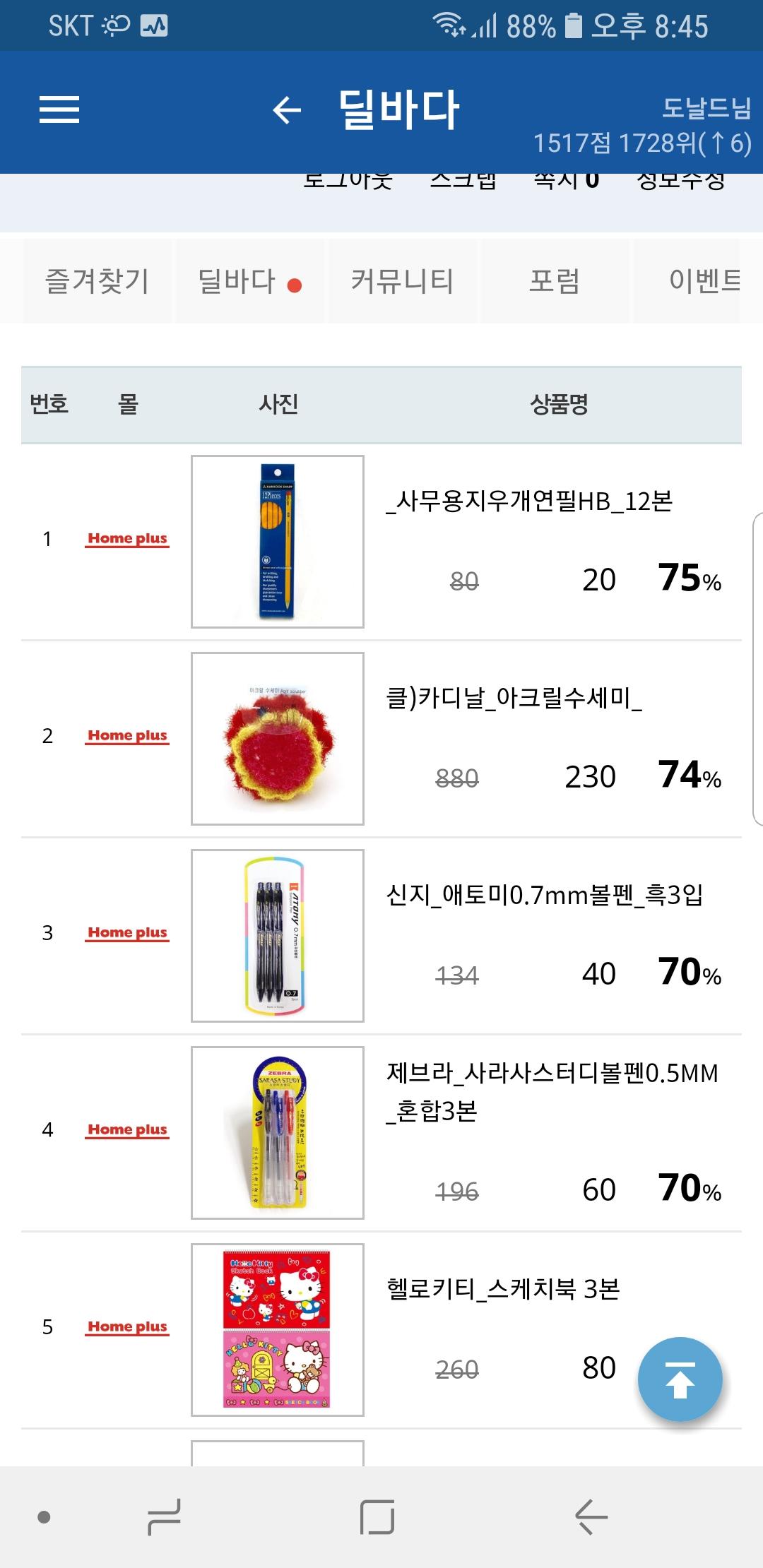Switch to the 즐겨찾기 tab

click(x=97, y=281)
